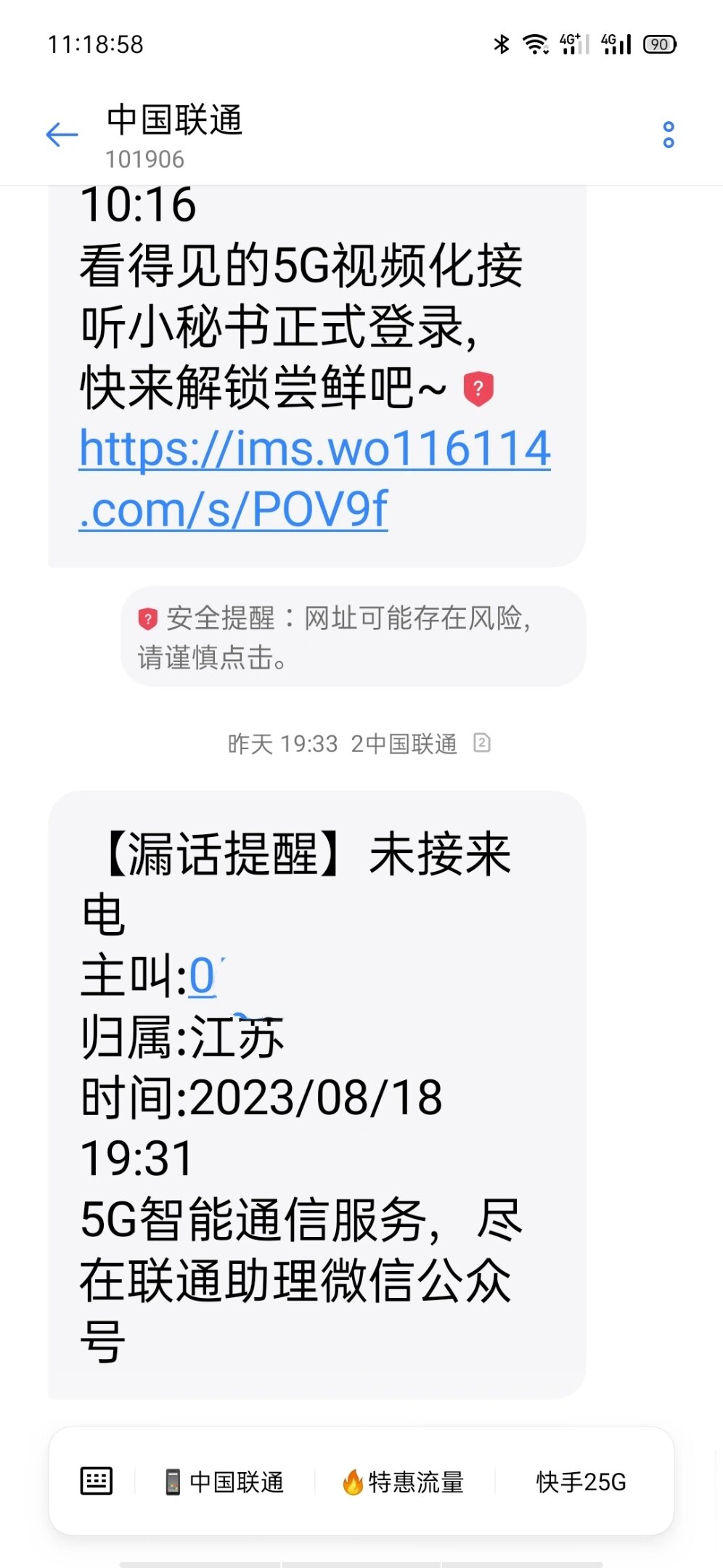
Task: Tap the flame icon beside 特惠流量
Action: (353, 1481)
